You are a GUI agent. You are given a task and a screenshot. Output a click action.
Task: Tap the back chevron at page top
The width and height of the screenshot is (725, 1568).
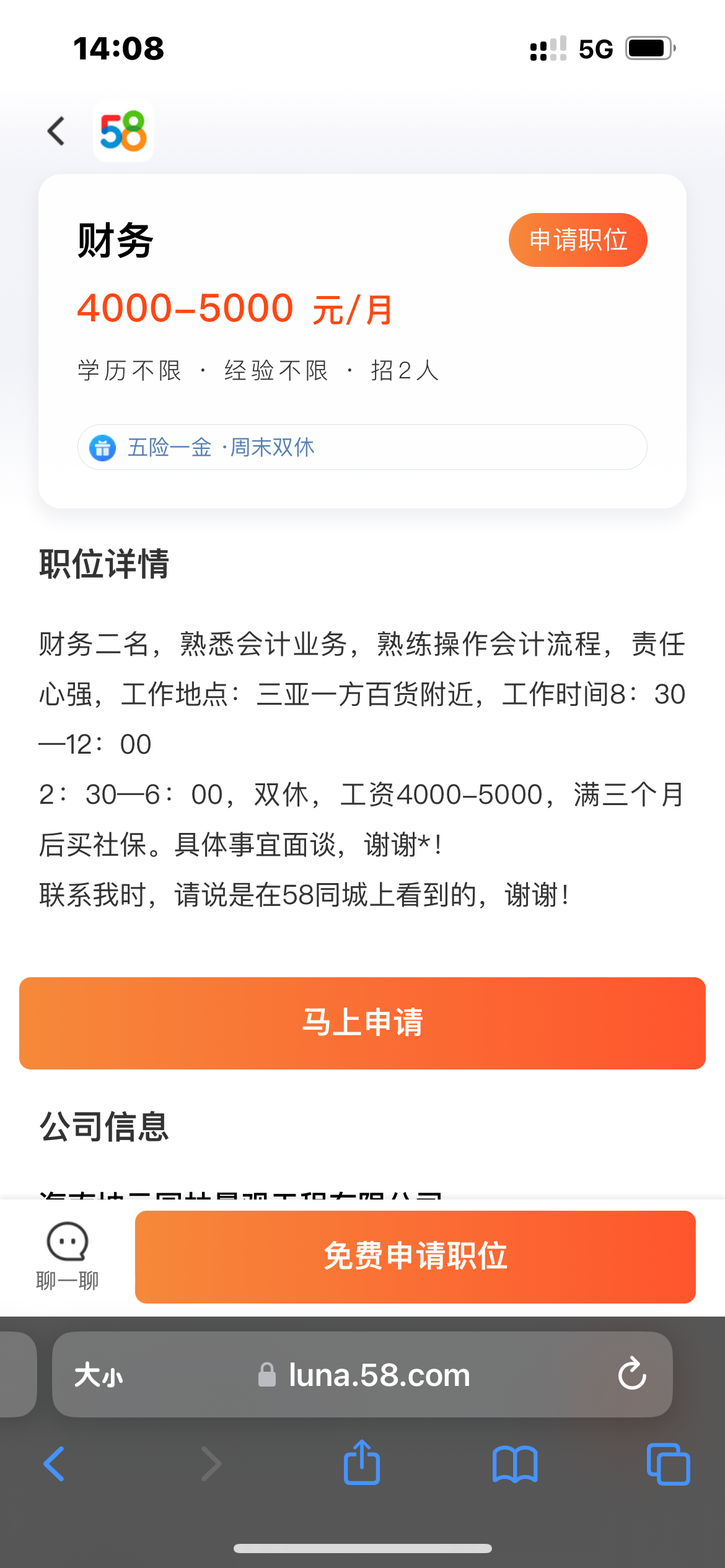[55, 132]
